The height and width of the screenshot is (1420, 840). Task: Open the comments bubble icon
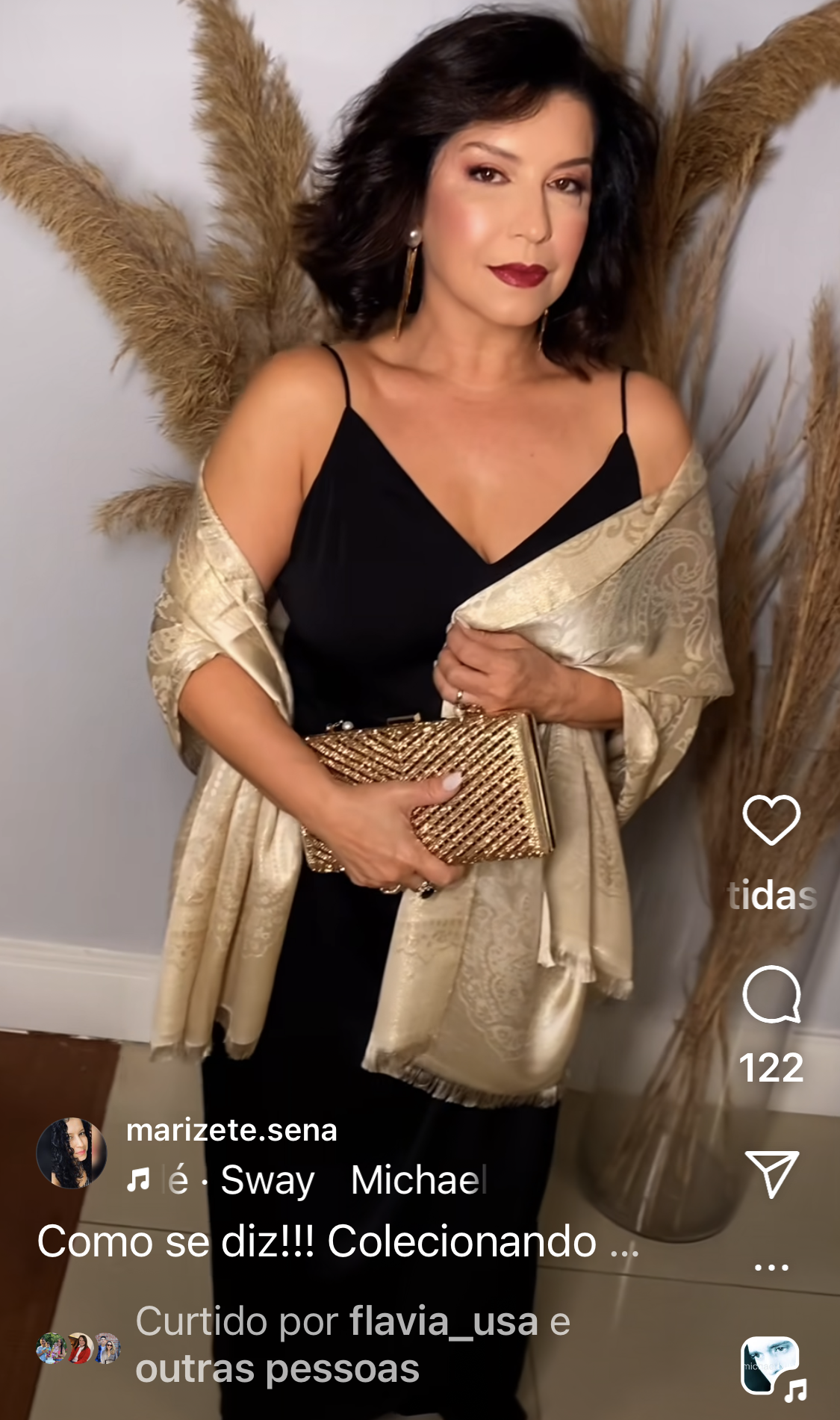coord(771,994)
